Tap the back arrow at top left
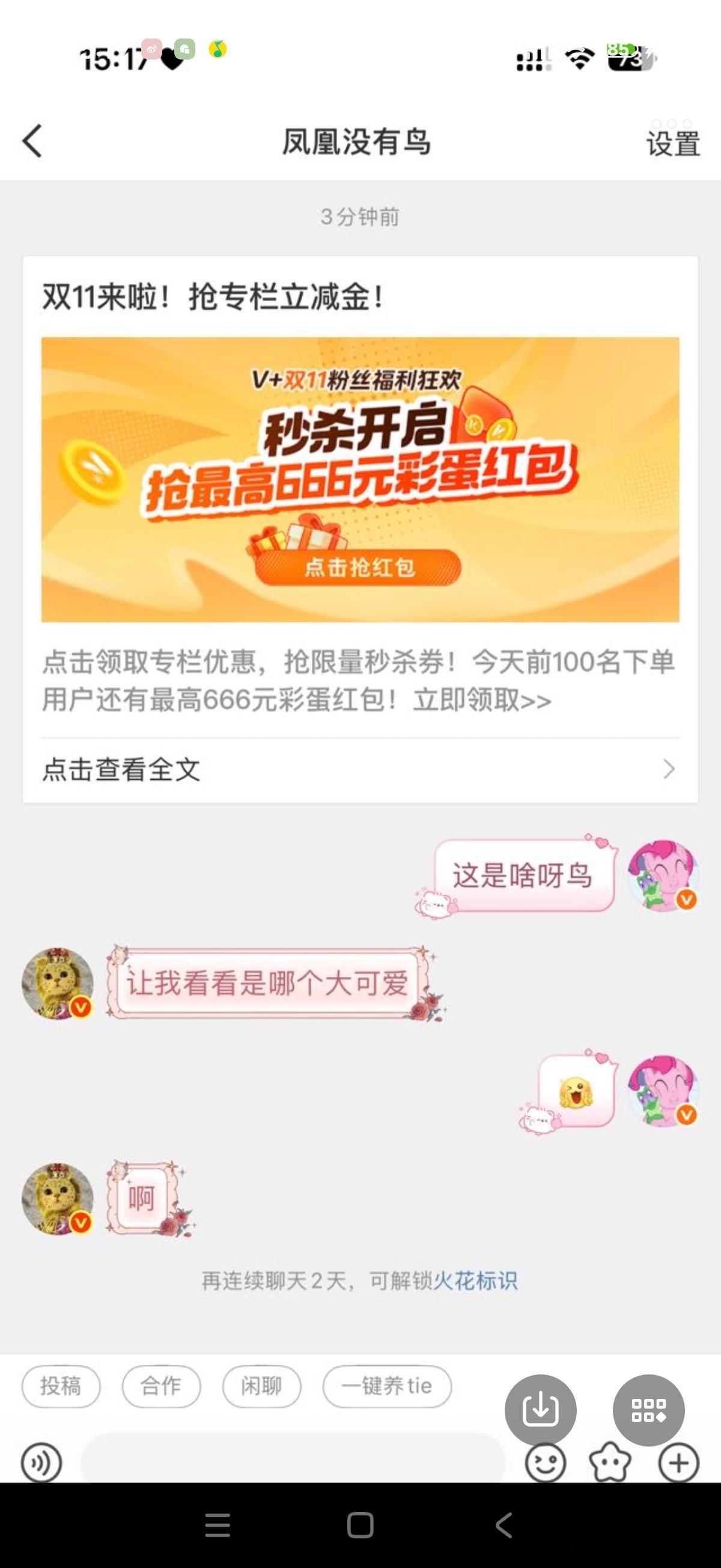Screen dimensions: 721x1568 [x=31, y=142]
